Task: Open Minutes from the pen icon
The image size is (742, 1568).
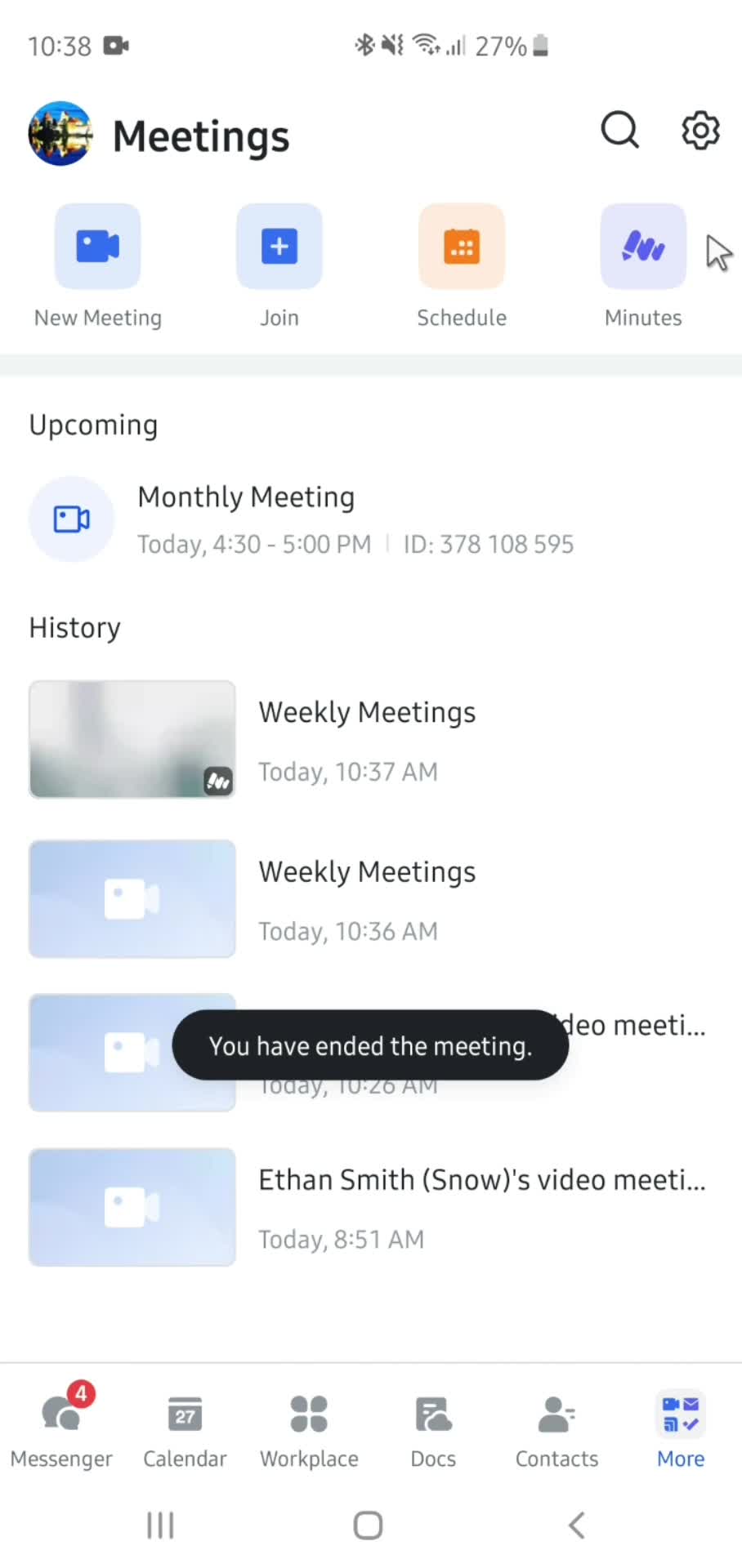Action: pyautogui.click(x=642, y=247)
